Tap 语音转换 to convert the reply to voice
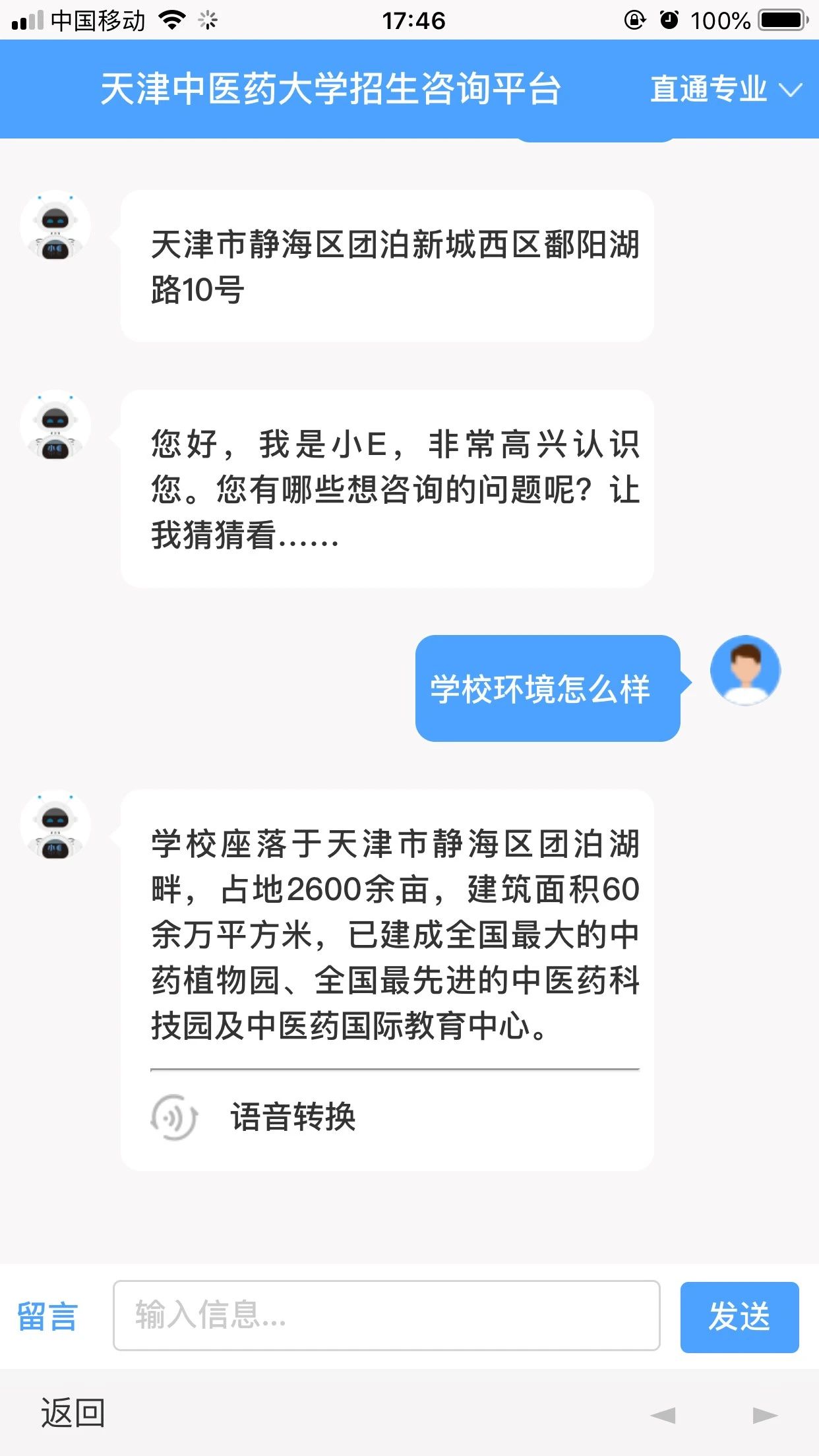Screen dimensions: 819x1456 [x=292, y=1117]
